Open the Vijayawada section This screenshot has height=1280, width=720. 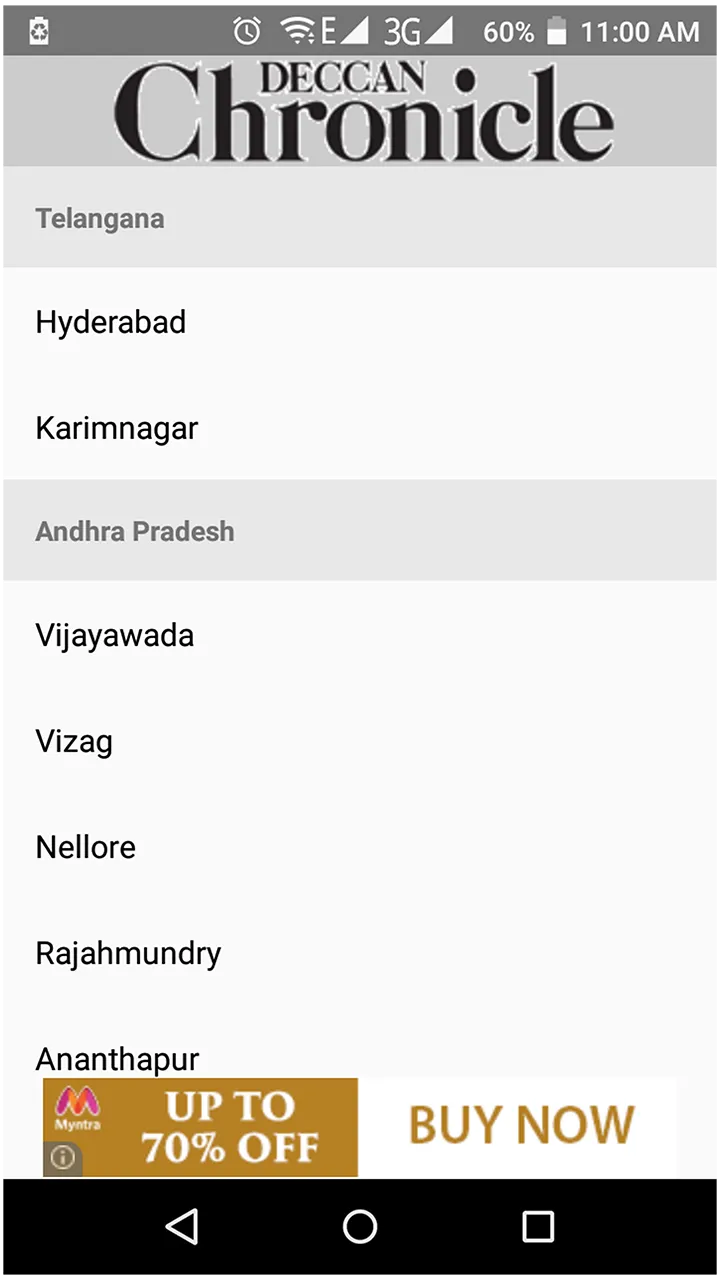pos(114,635)
